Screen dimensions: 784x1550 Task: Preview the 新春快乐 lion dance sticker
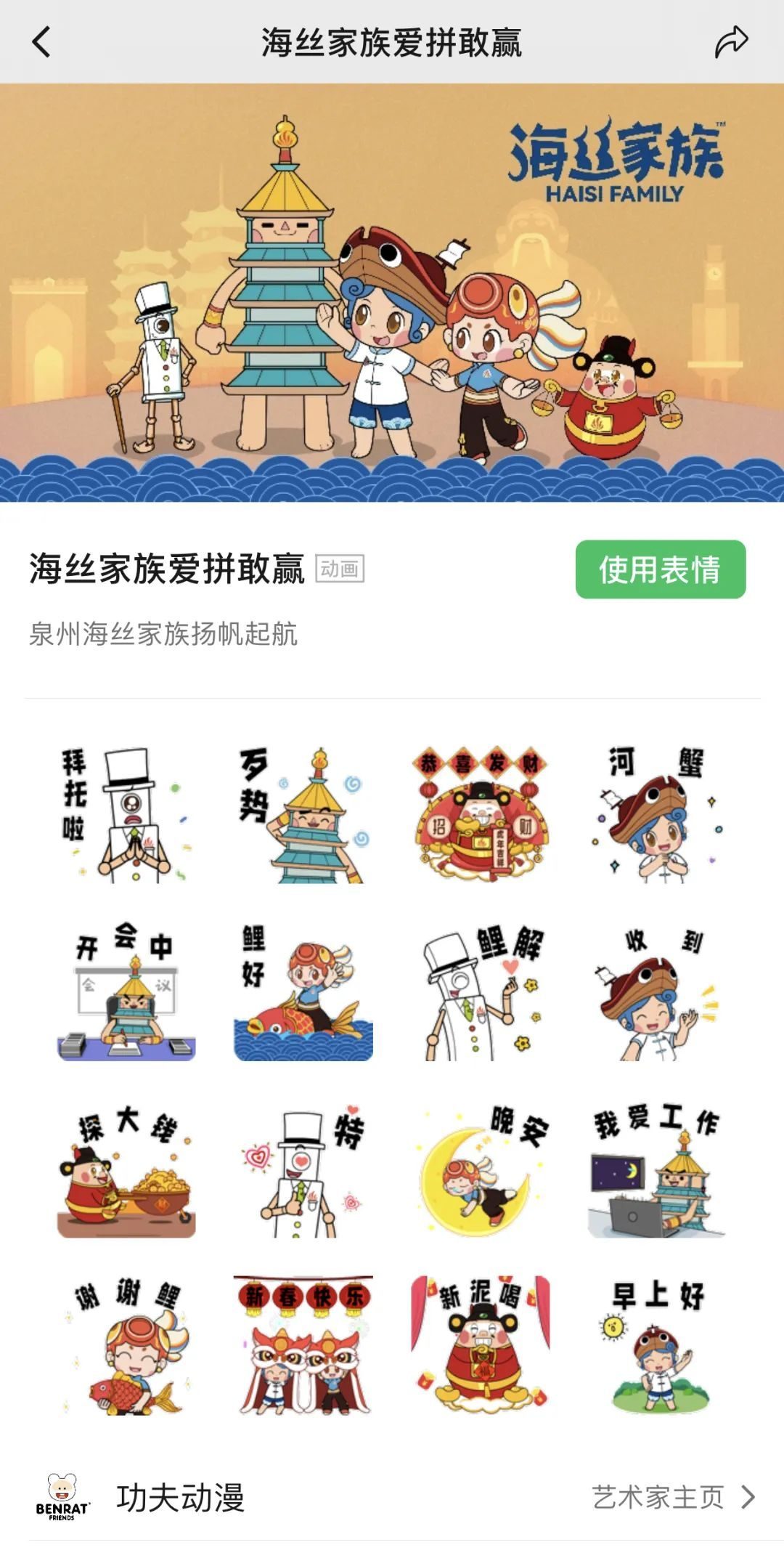pos(303,1346)
